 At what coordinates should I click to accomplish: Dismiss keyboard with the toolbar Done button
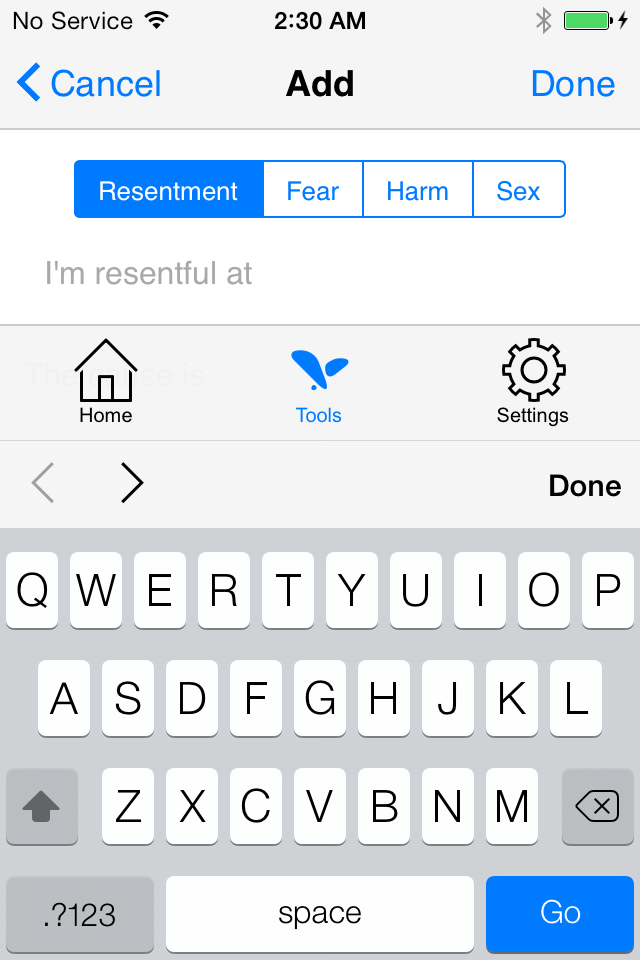coord(584,486)
